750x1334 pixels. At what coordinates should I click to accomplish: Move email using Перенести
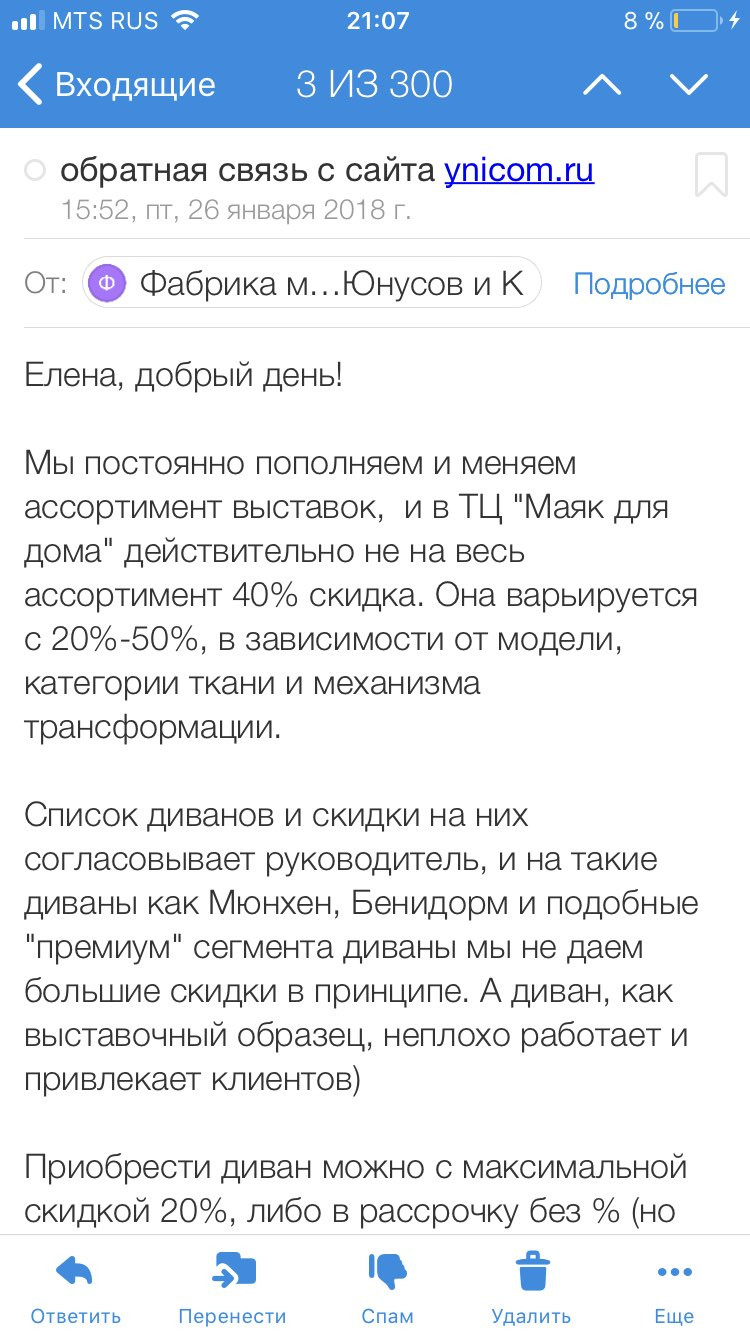coord(232,1289)
